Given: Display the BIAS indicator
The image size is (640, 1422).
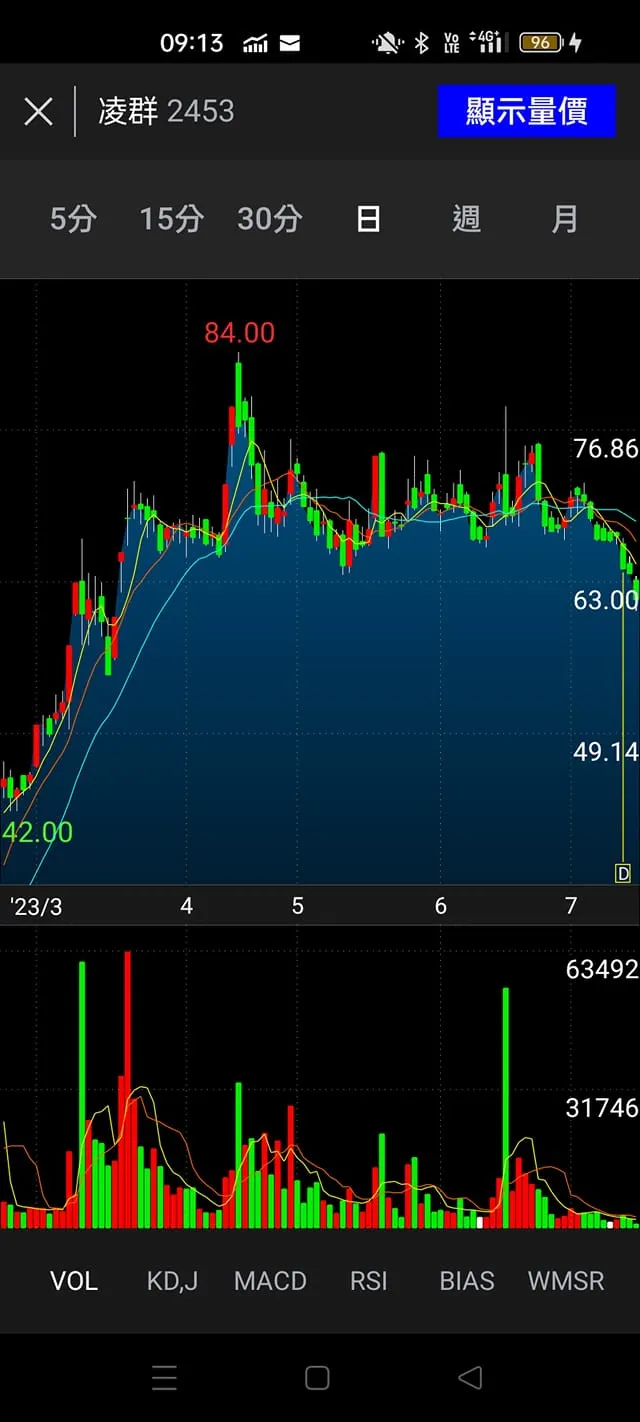Looking at the screenshot, I should pos(467,1281).
